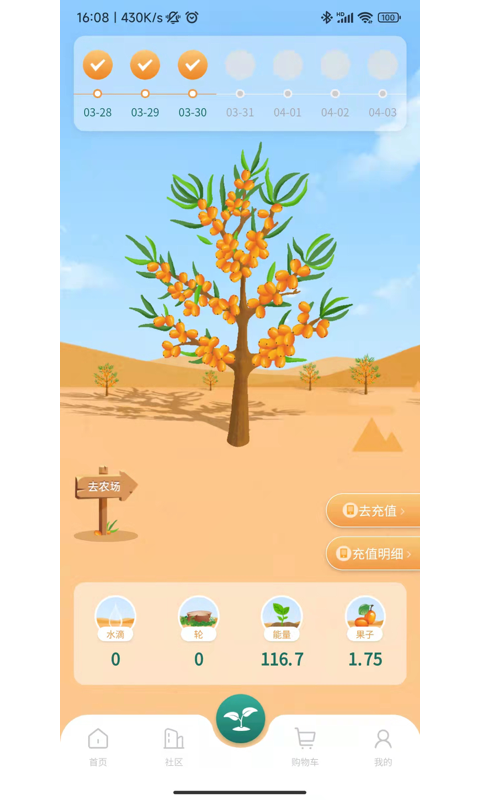Open the 能量 energy item
The image size is (480, 800).
coord(282,632)
